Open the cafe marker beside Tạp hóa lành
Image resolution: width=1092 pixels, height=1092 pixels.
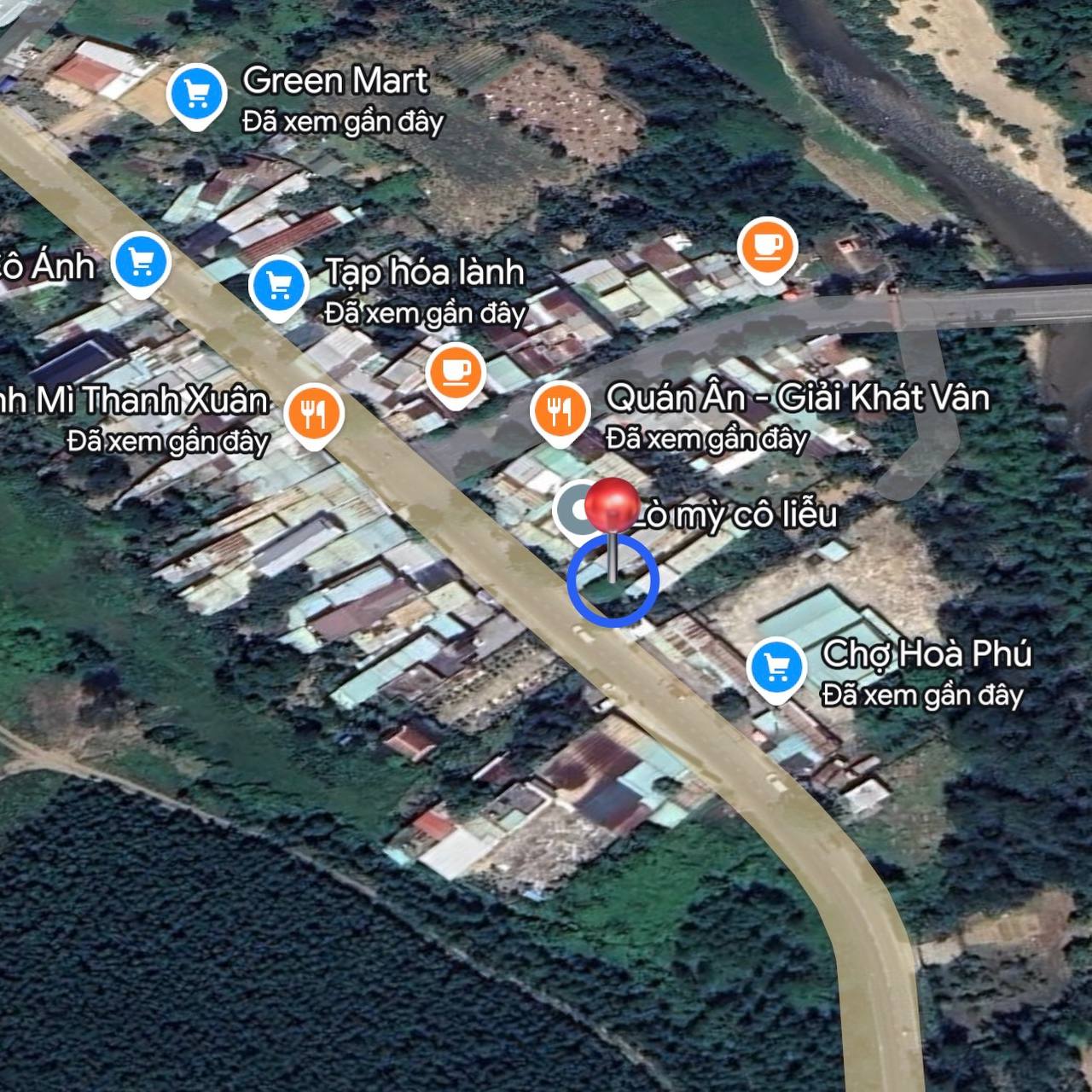point(455,372)
